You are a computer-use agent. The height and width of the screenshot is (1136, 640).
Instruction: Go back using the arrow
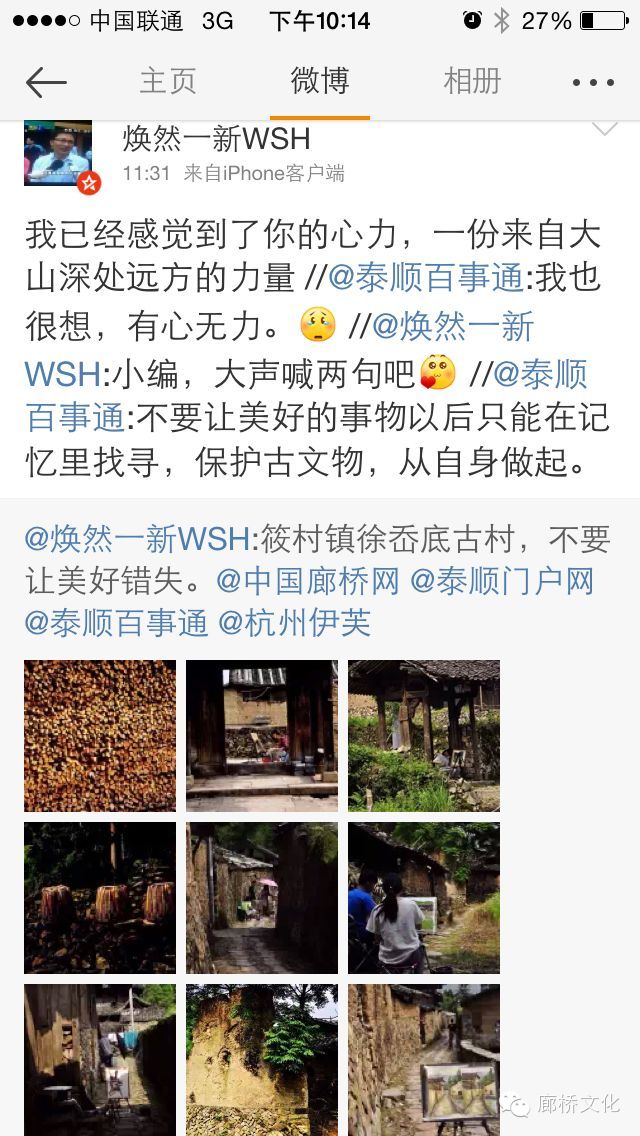(45, 82)
